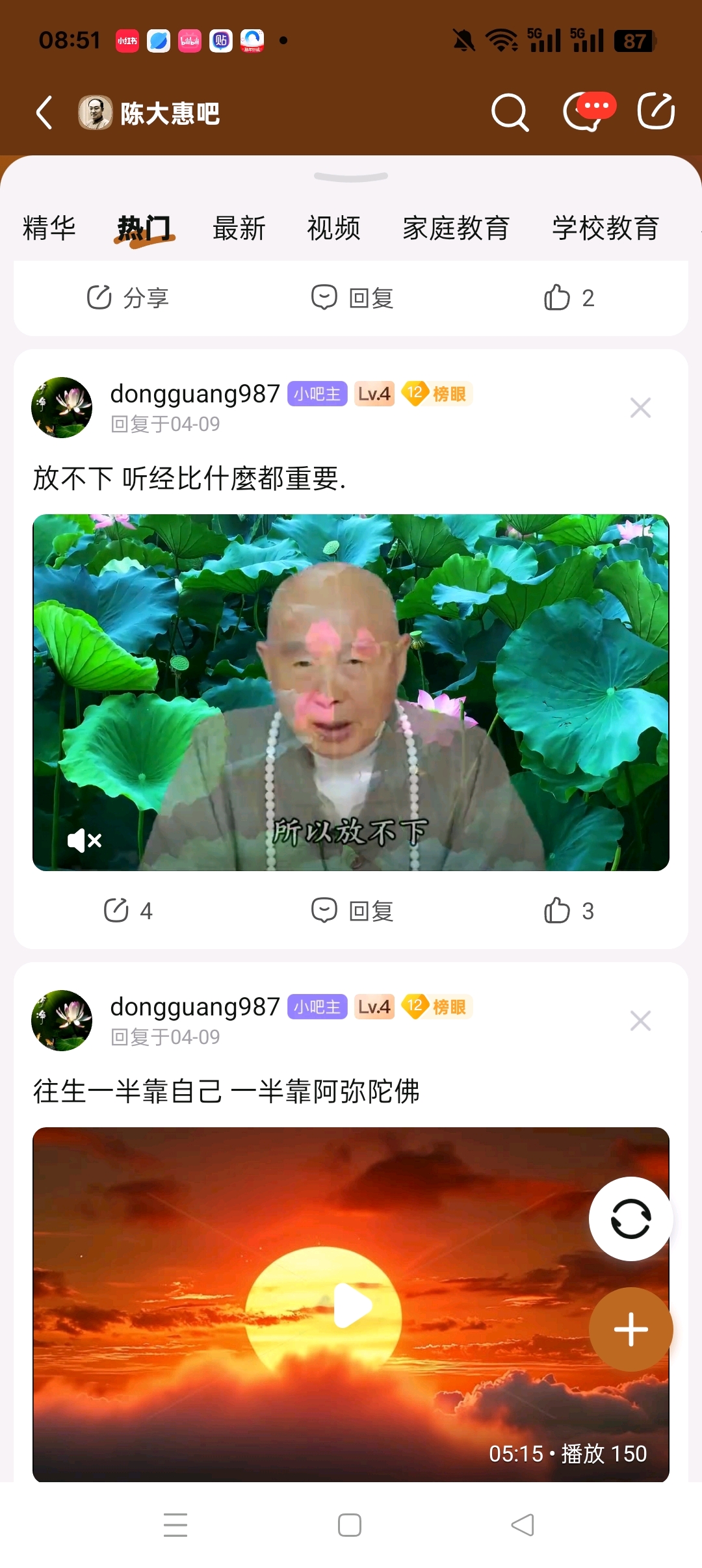Tap the system home button
This screenshot has height=1568, width=702.
pos(350,1525)
